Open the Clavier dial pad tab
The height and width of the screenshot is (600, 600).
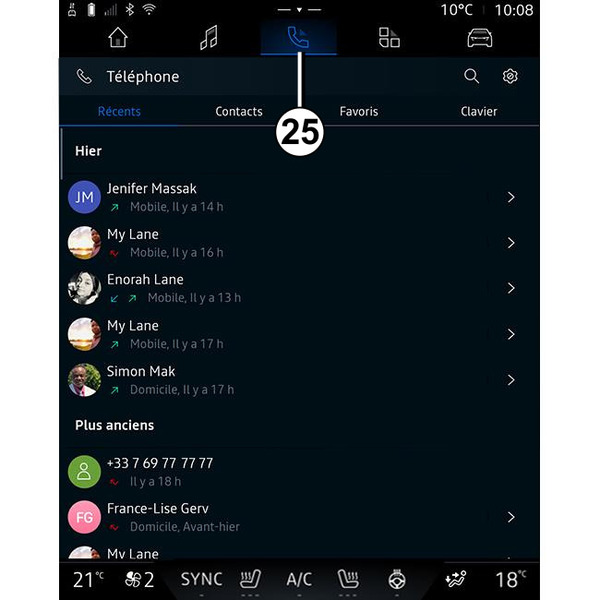pos(479,112)
